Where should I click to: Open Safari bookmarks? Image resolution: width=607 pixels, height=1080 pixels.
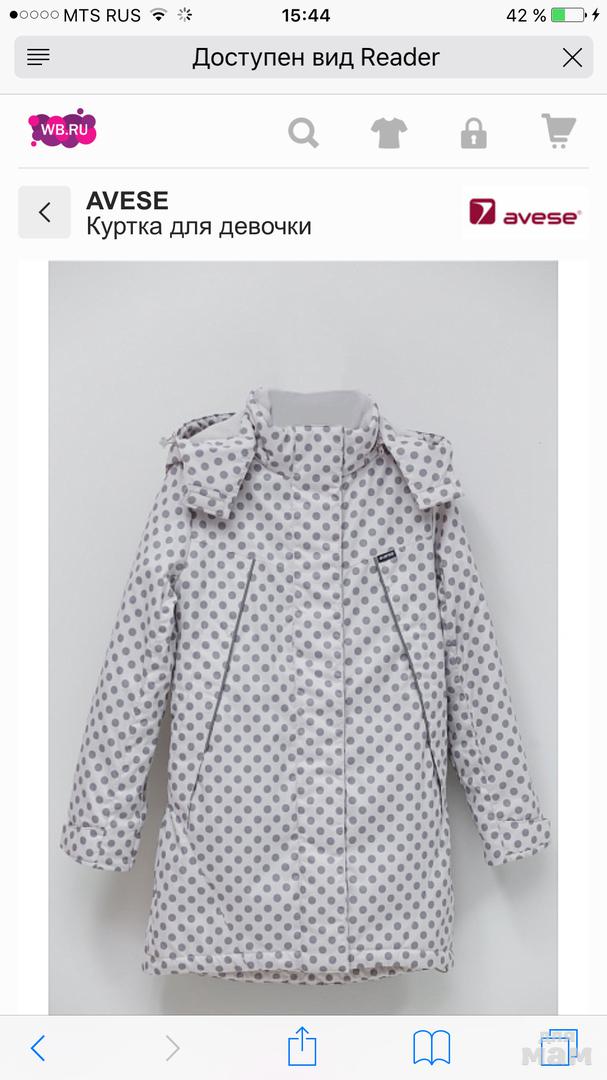coord(432,1047)
